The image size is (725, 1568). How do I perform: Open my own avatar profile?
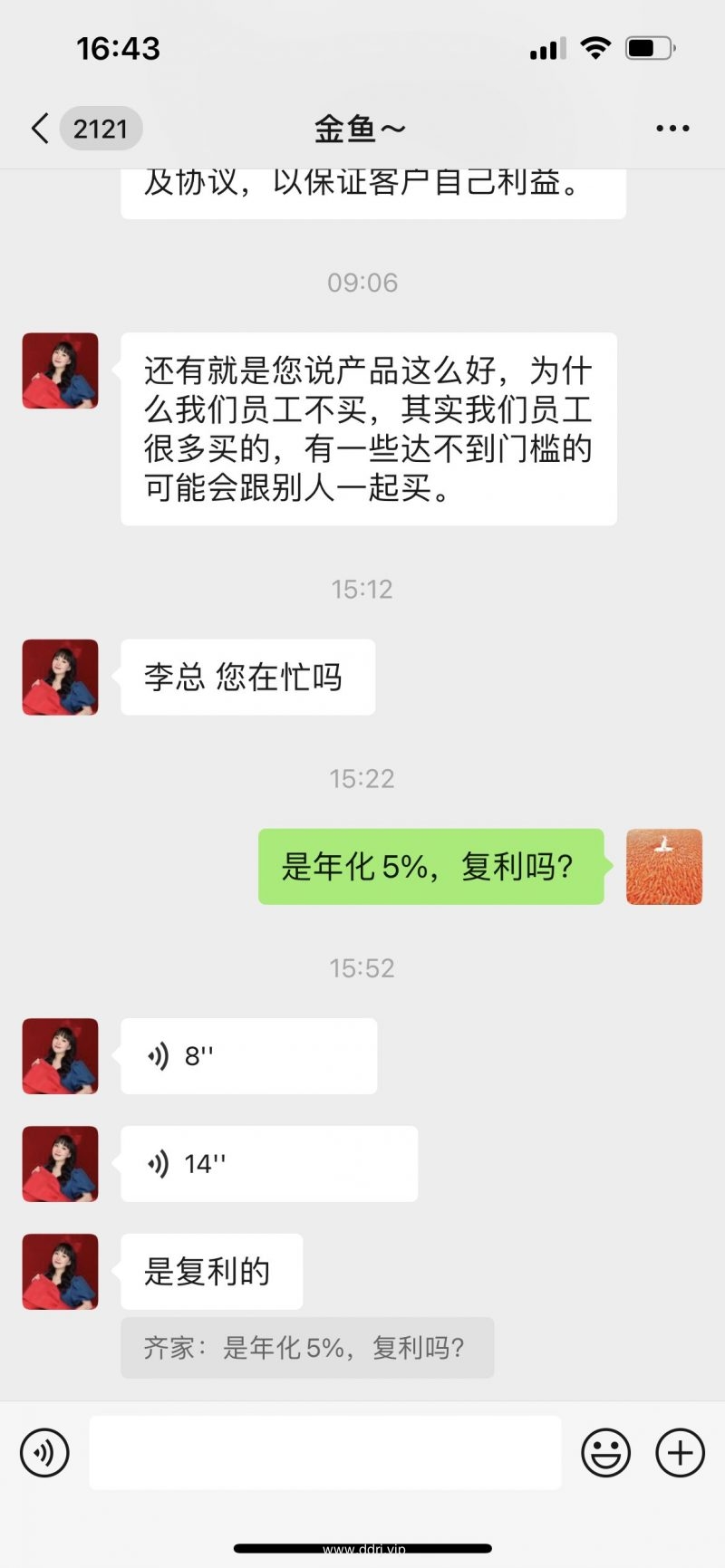(663, 867)
